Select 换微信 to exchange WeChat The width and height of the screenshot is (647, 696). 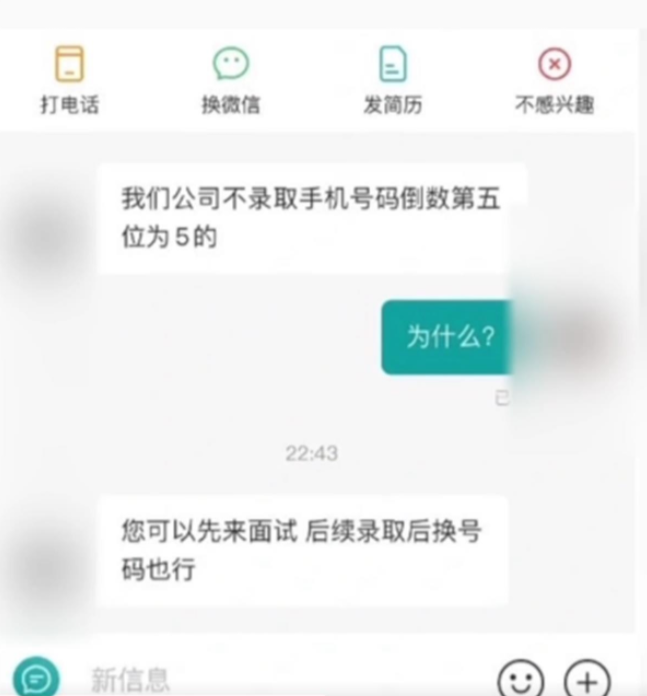point(231,80)
